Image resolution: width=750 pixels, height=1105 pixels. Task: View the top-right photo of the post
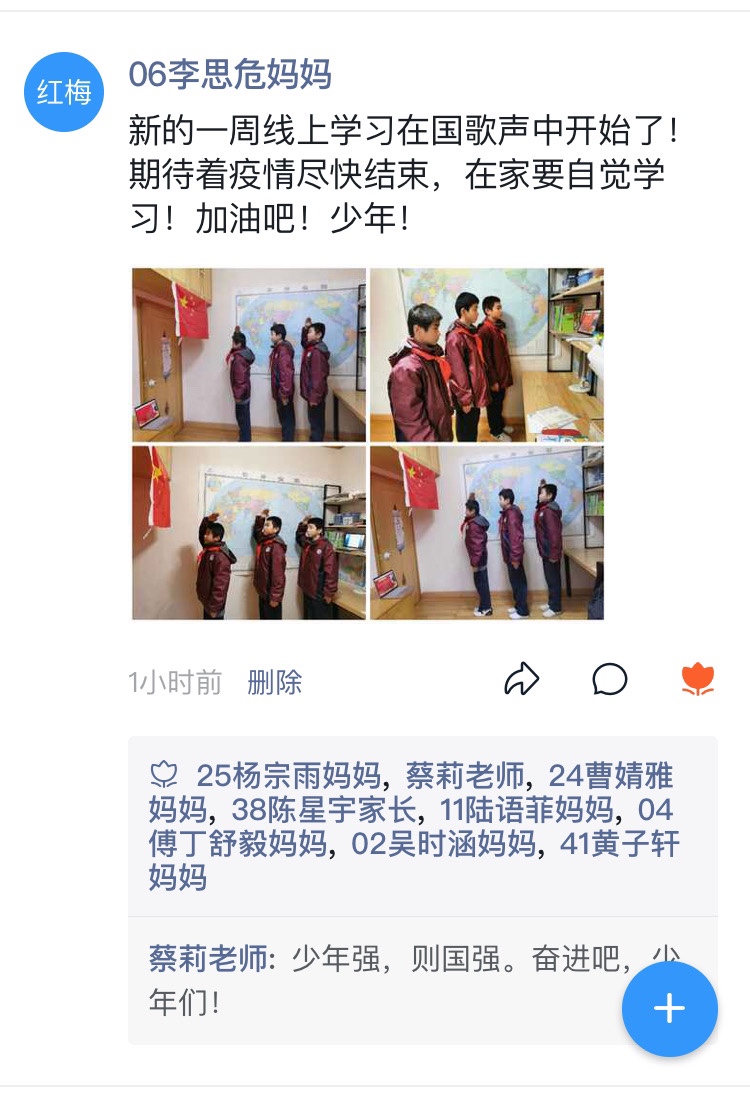point(487,355)
